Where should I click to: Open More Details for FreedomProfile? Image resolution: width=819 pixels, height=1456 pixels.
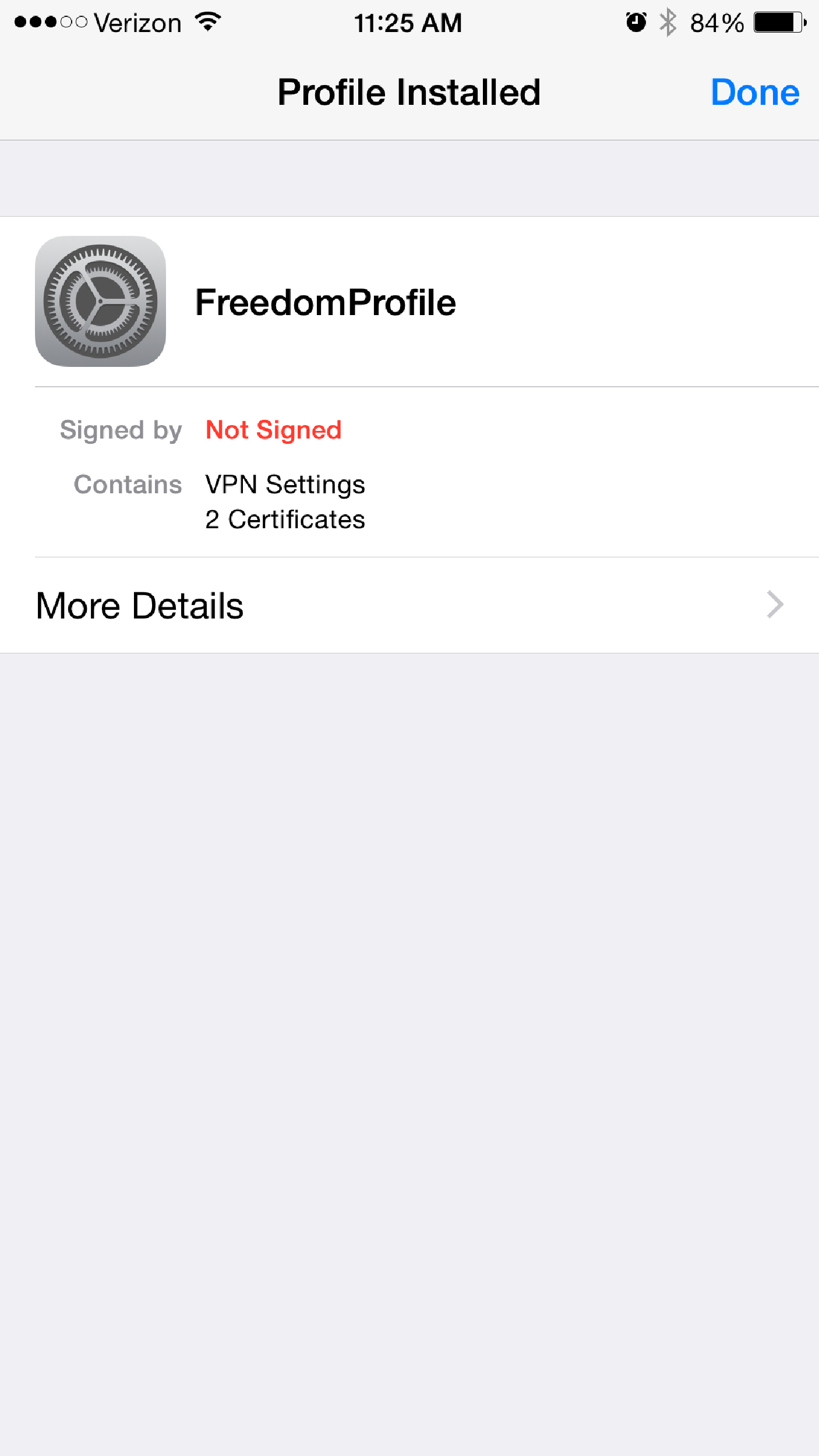point(409,605)
